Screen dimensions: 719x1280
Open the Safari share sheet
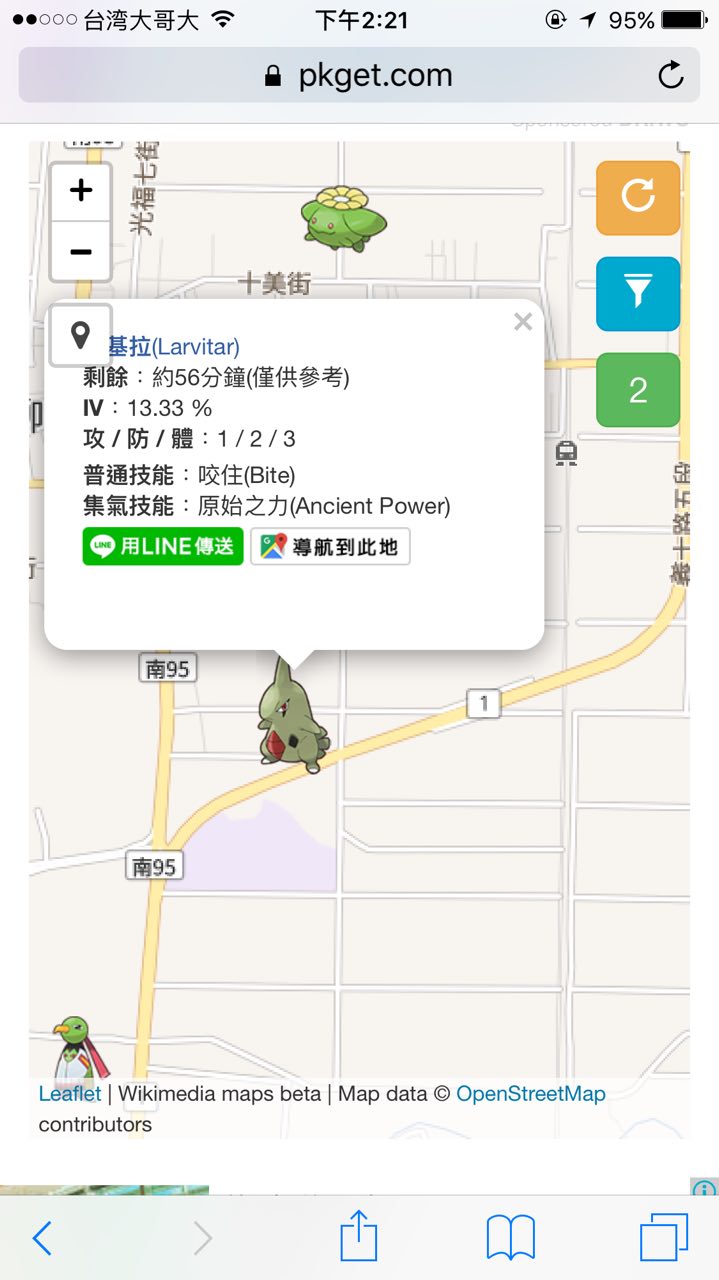tap(359, 1238)
